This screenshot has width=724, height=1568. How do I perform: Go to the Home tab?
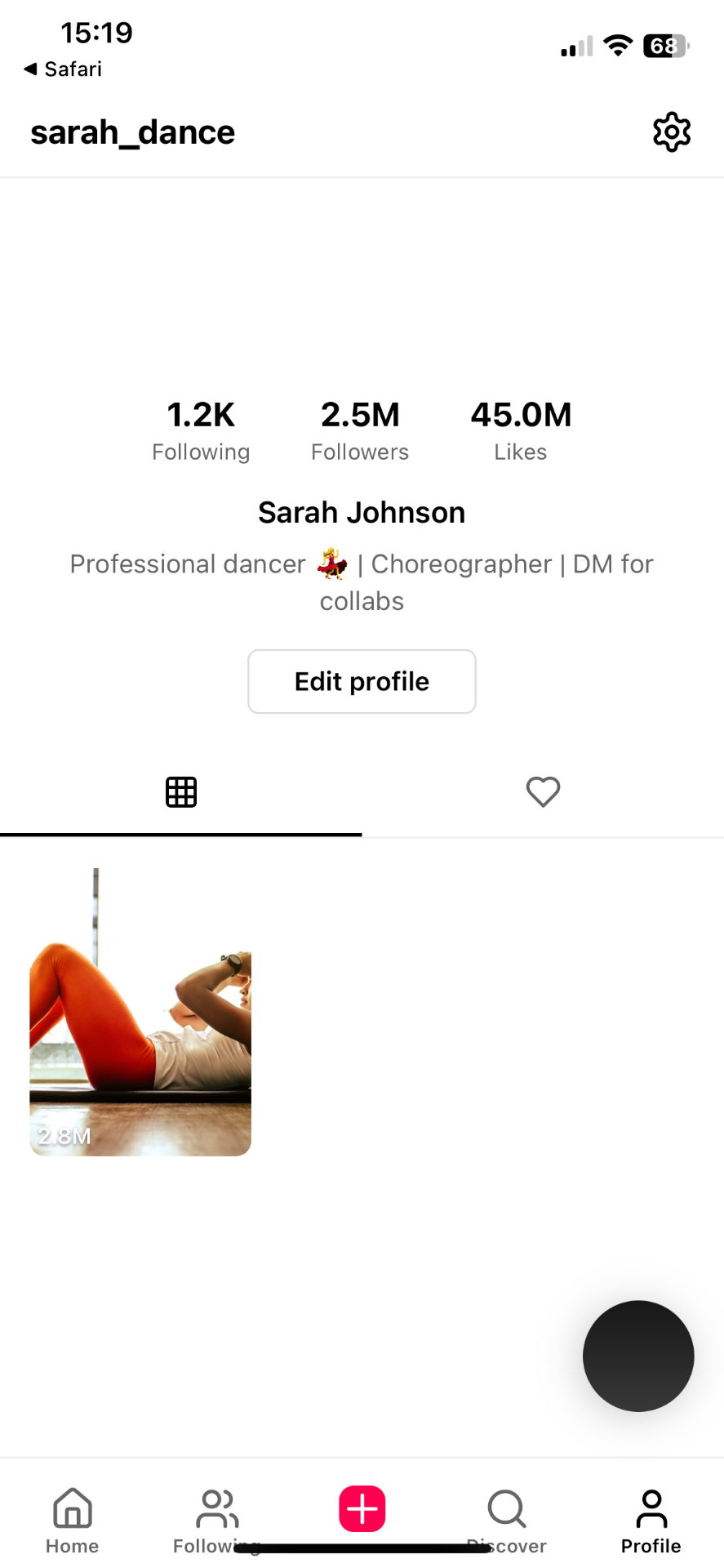tap(73, 1519)
